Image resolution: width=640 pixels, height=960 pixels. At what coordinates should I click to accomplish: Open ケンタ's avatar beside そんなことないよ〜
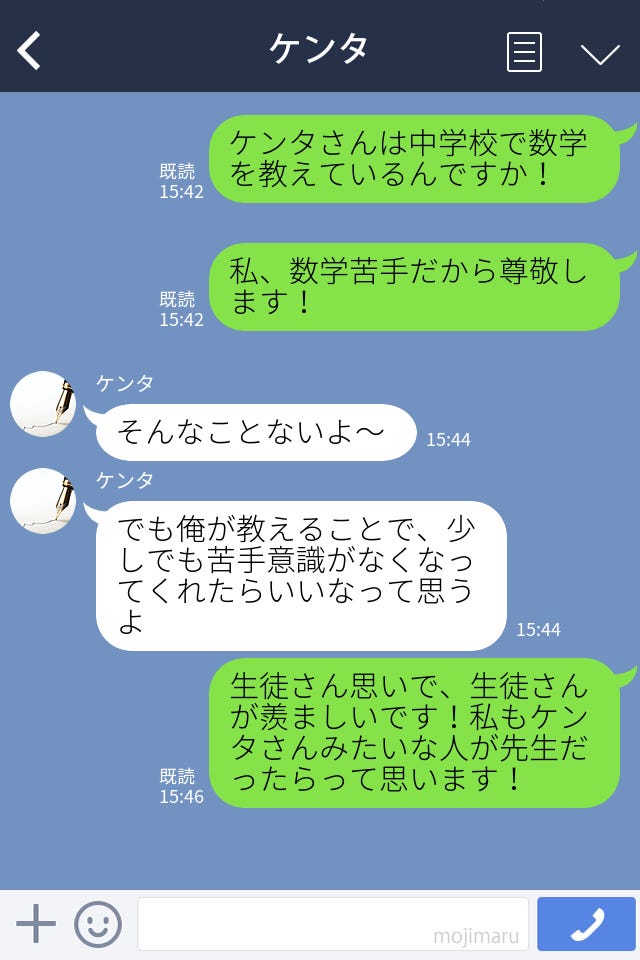[43, 404]
